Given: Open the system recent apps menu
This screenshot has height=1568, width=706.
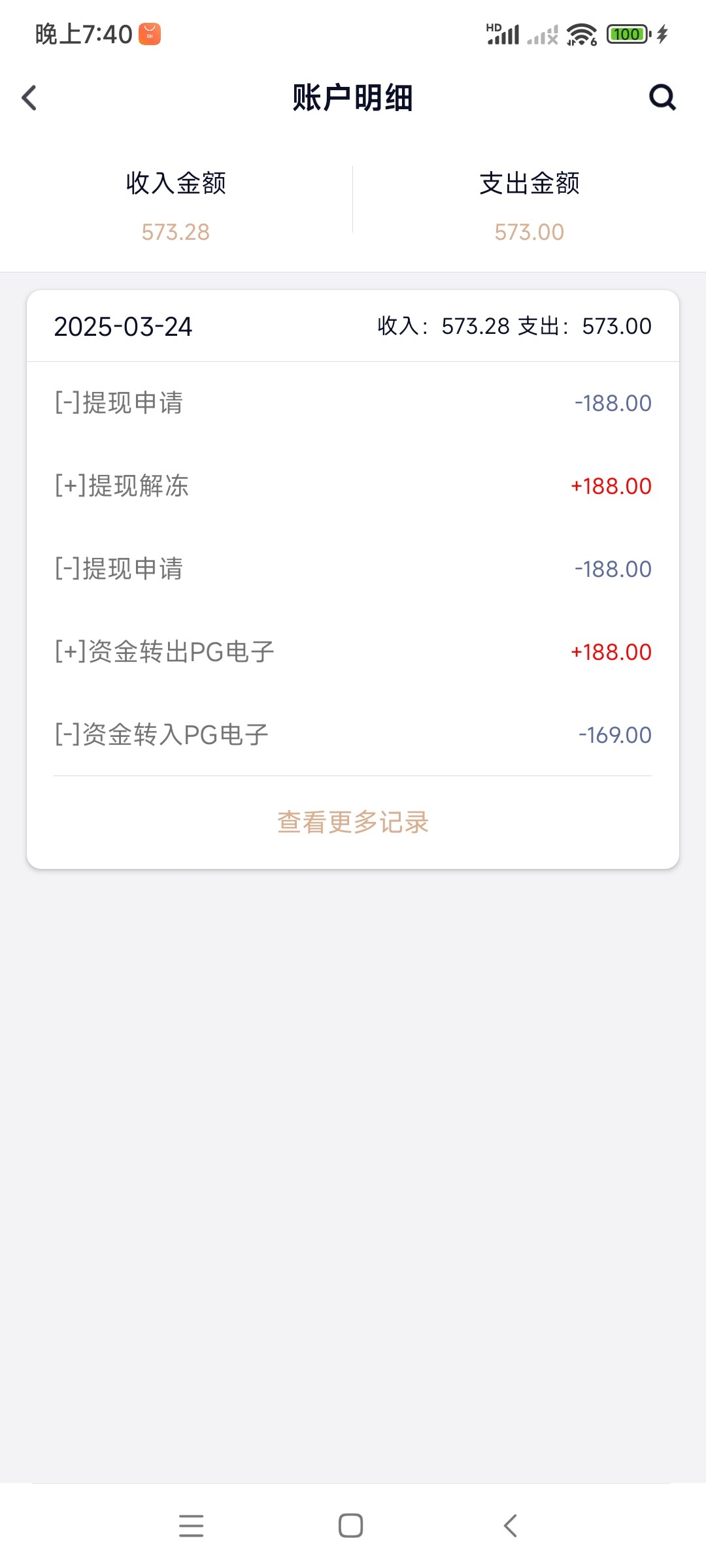Looking at the screenshot, I should (191, 1526).
